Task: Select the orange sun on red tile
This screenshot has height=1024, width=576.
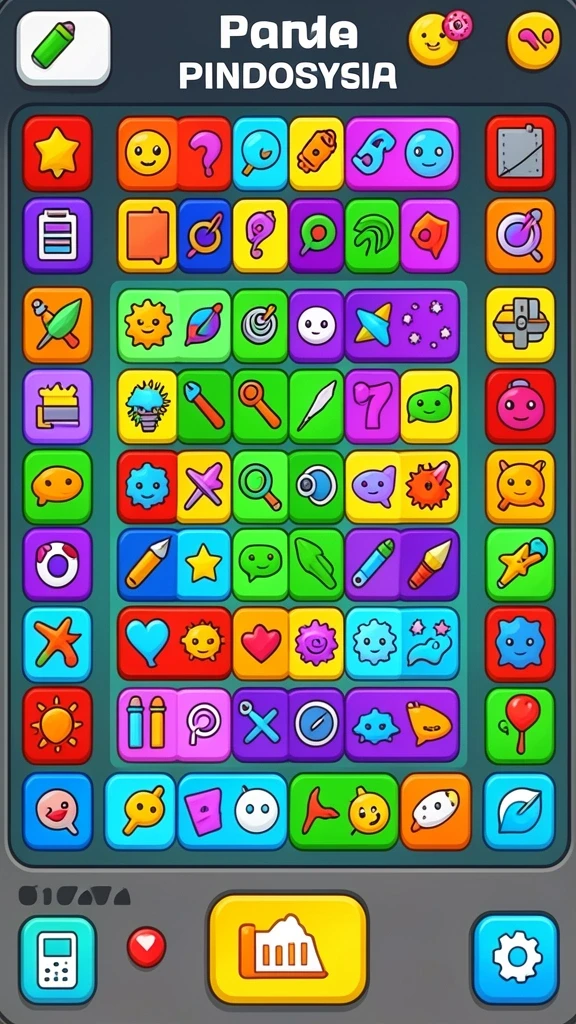Action: pos(57,726)
